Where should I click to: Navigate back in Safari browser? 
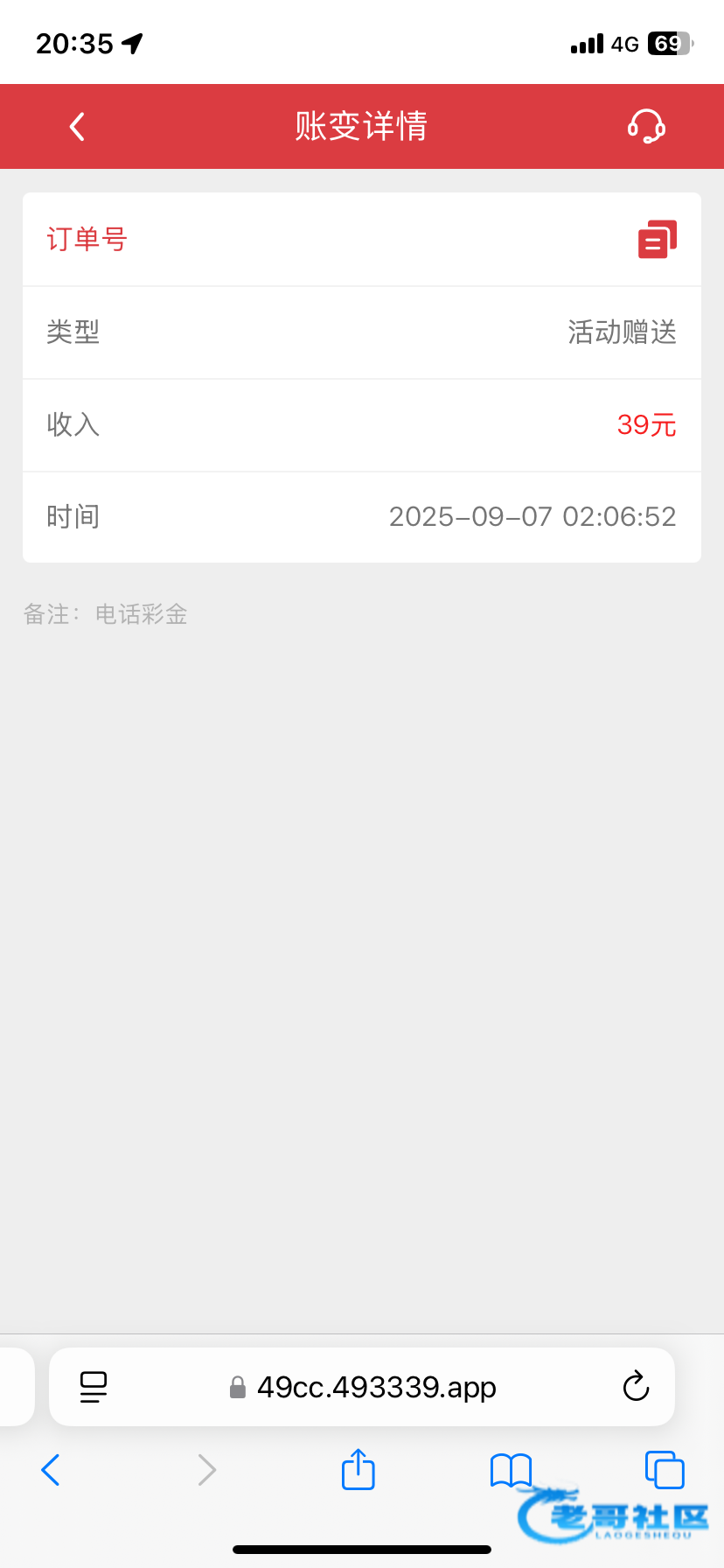coord(51,1470)
